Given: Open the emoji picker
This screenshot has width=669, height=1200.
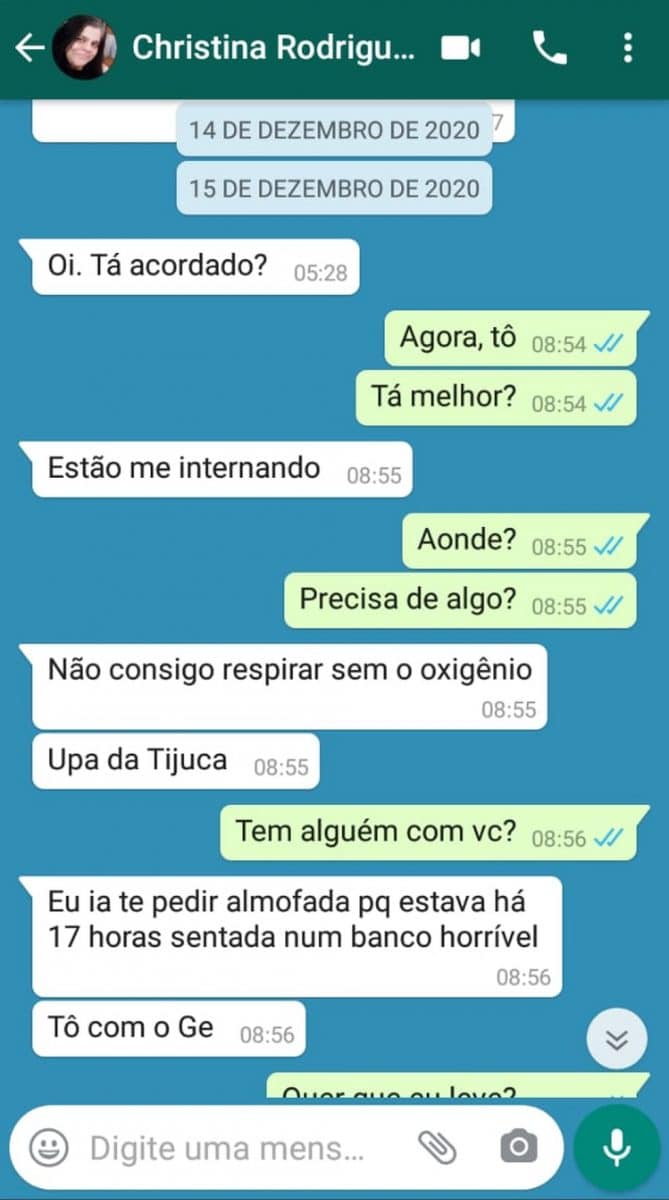Looking at the screenshot, I should click(48, 1148).
